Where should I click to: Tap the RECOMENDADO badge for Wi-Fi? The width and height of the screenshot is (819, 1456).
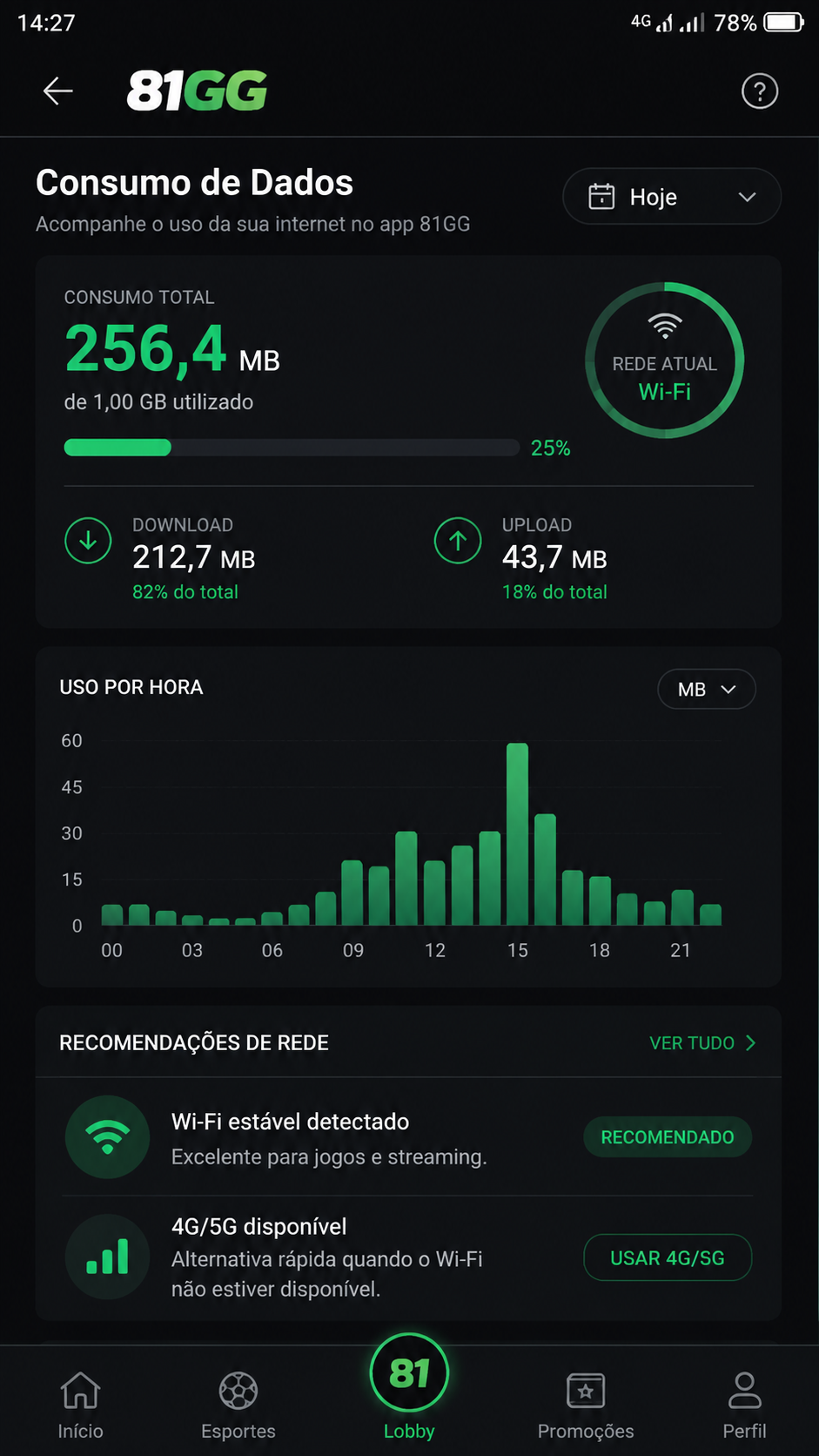coord(668,1137)
